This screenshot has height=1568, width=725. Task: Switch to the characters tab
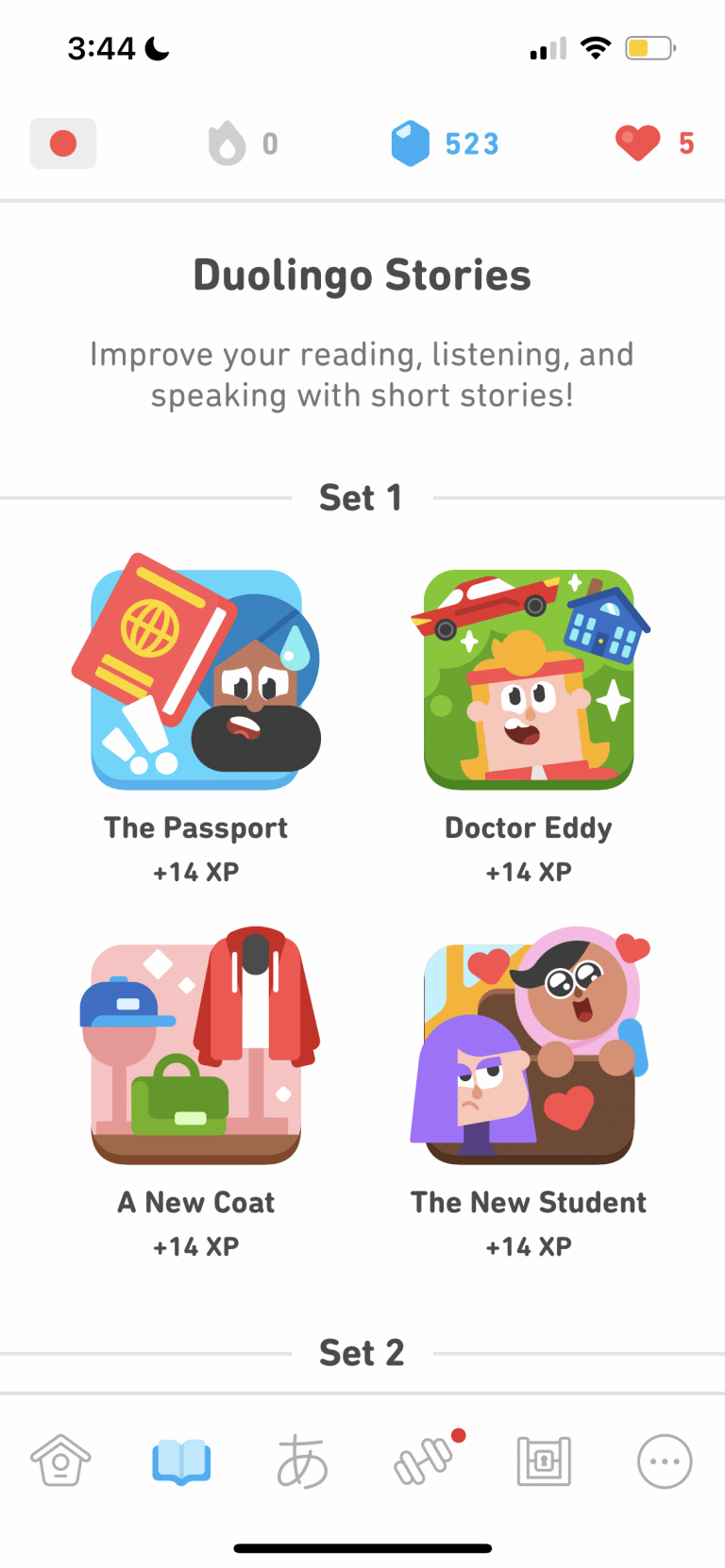(302, 1460)
